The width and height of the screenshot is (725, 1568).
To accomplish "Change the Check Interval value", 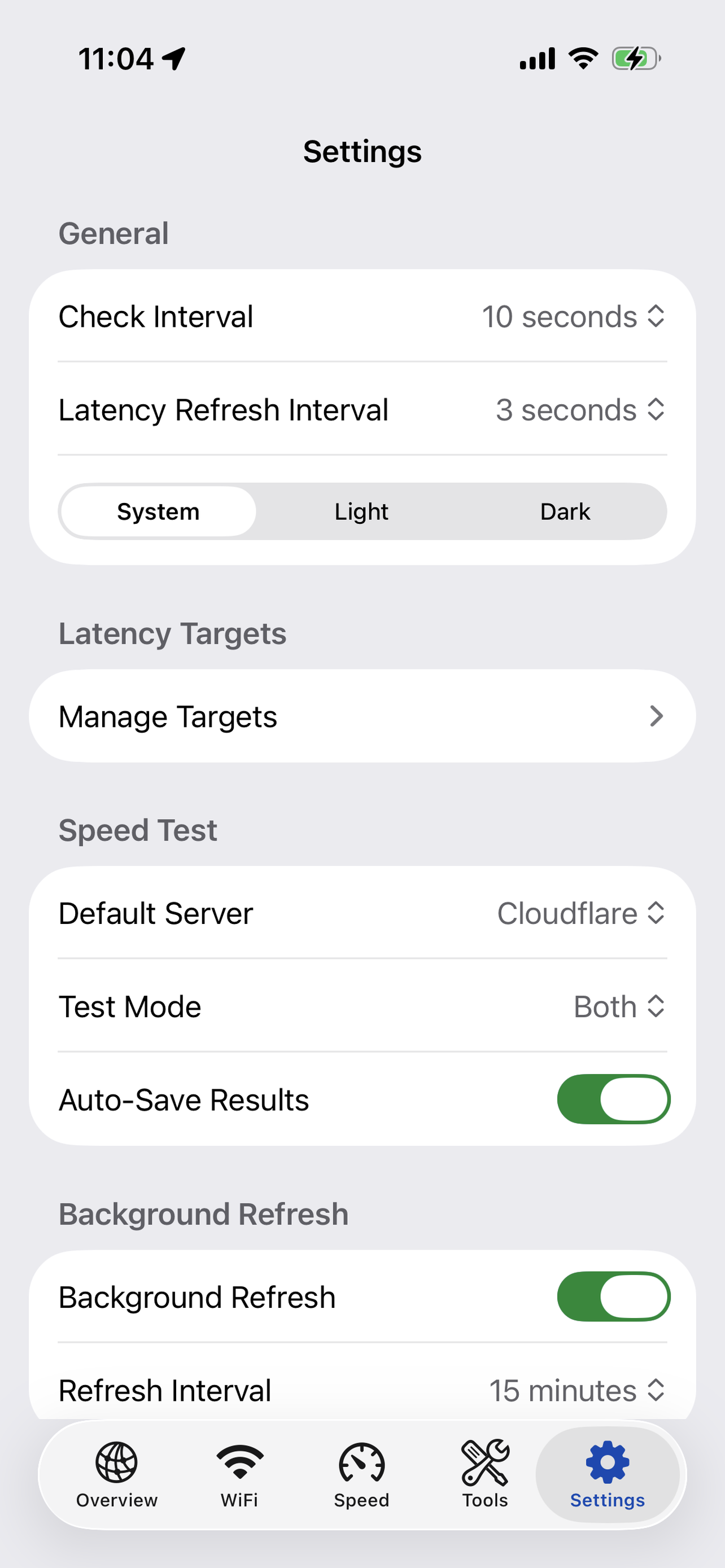I will pyautogui.click(x=573, y=317).
